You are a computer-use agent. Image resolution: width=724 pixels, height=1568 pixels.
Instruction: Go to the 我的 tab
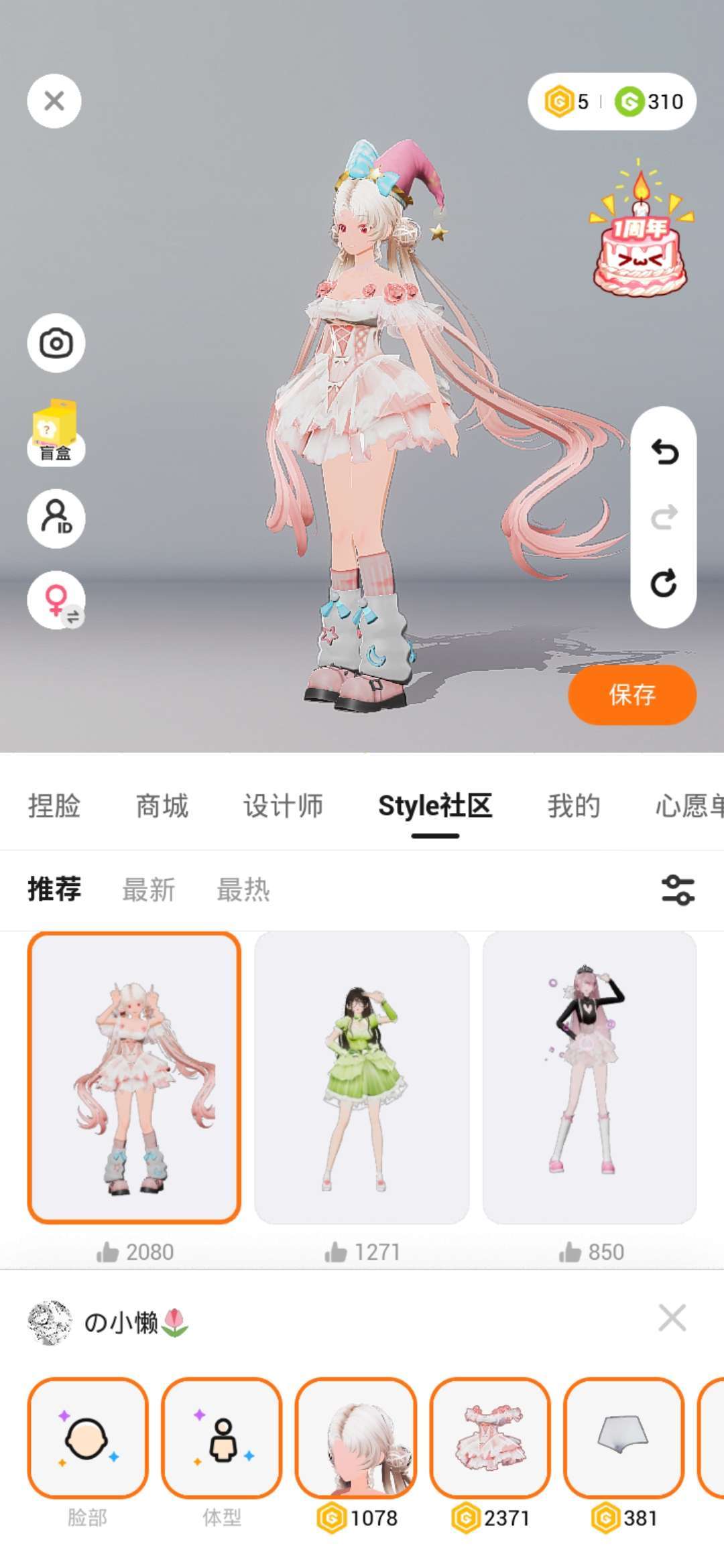pos(574,806)
